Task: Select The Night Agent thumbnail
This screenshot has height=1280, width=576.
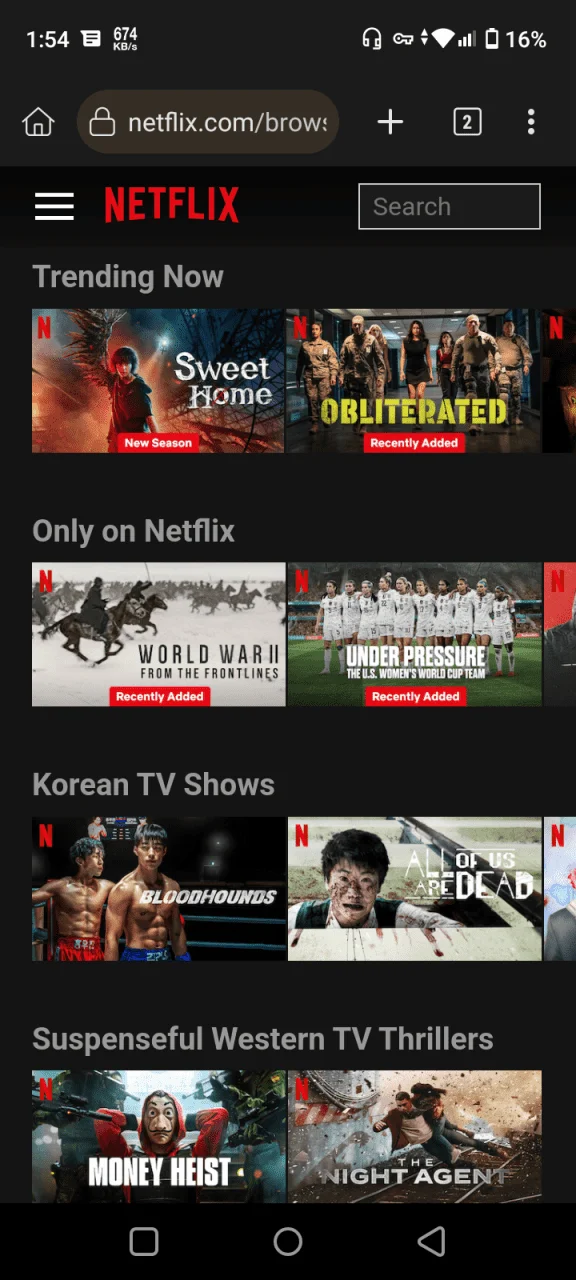Action: pos(414,1137)
